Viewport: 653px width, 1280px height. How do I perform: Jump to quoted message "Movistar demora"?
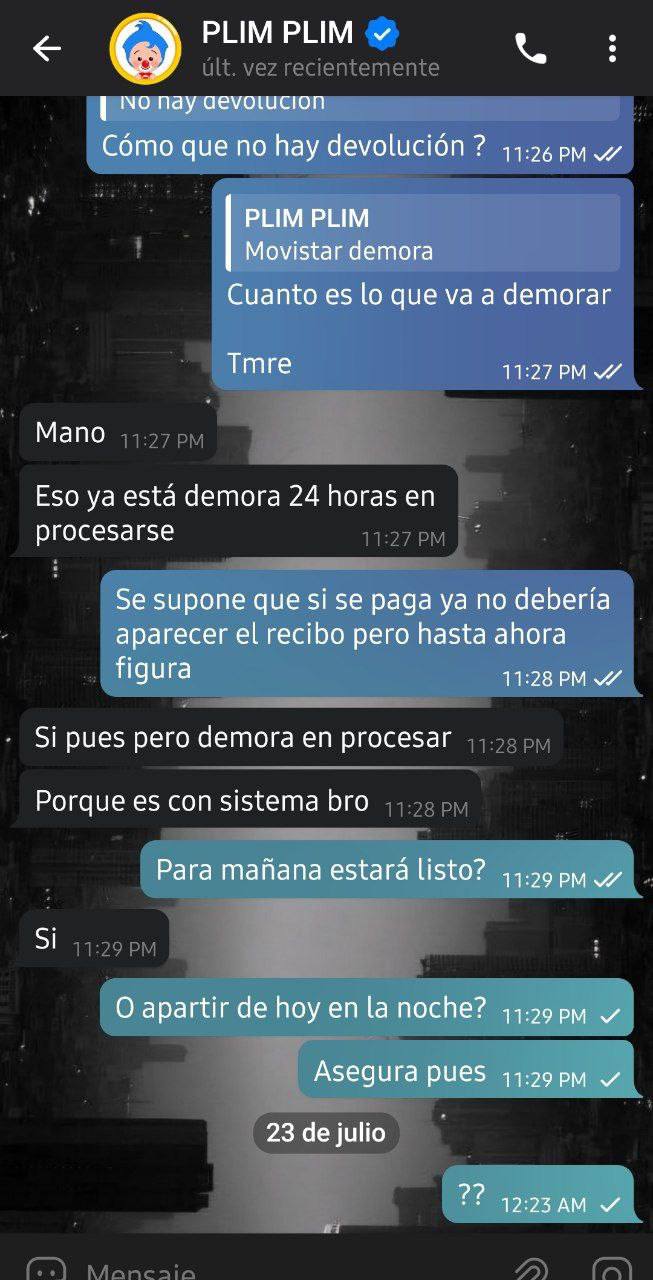(x=424, y=233)
